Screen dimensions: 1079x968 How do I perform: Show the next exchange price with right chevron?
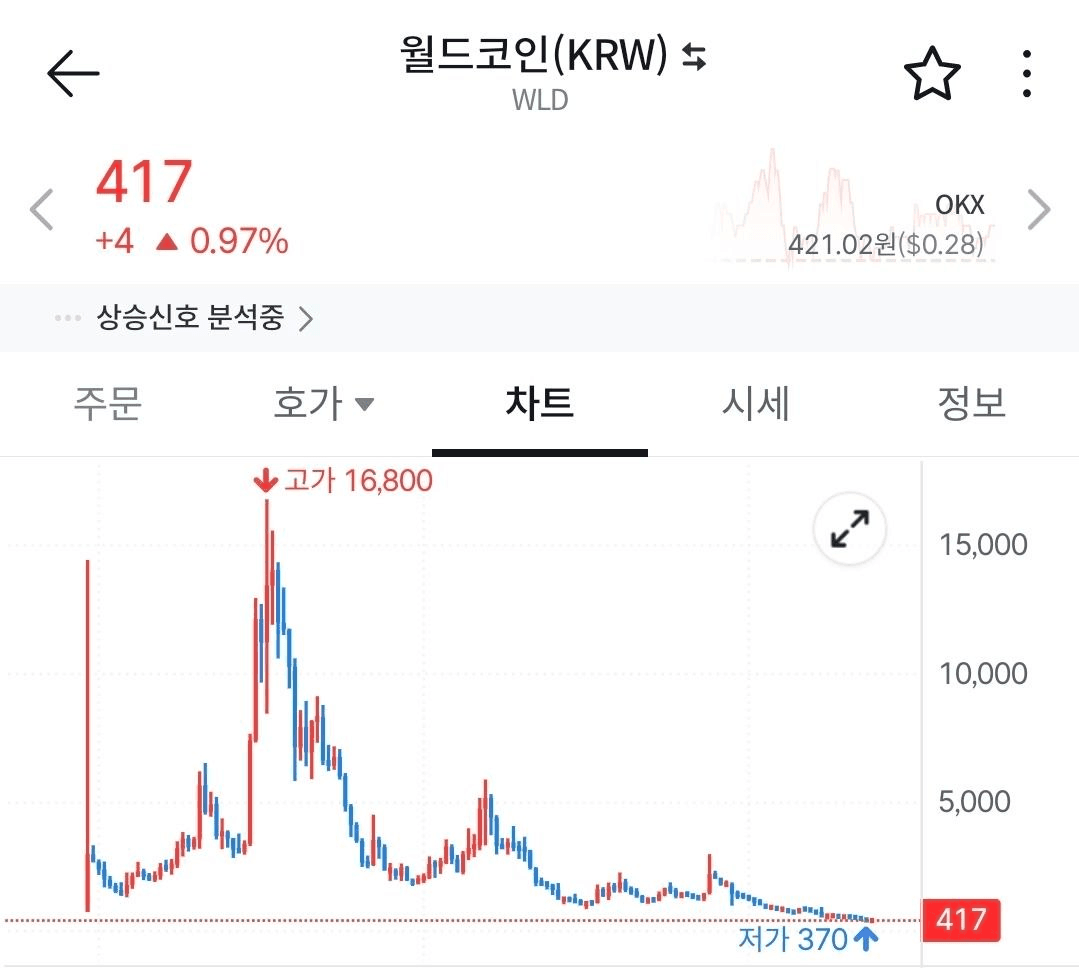click(1040, 211)
